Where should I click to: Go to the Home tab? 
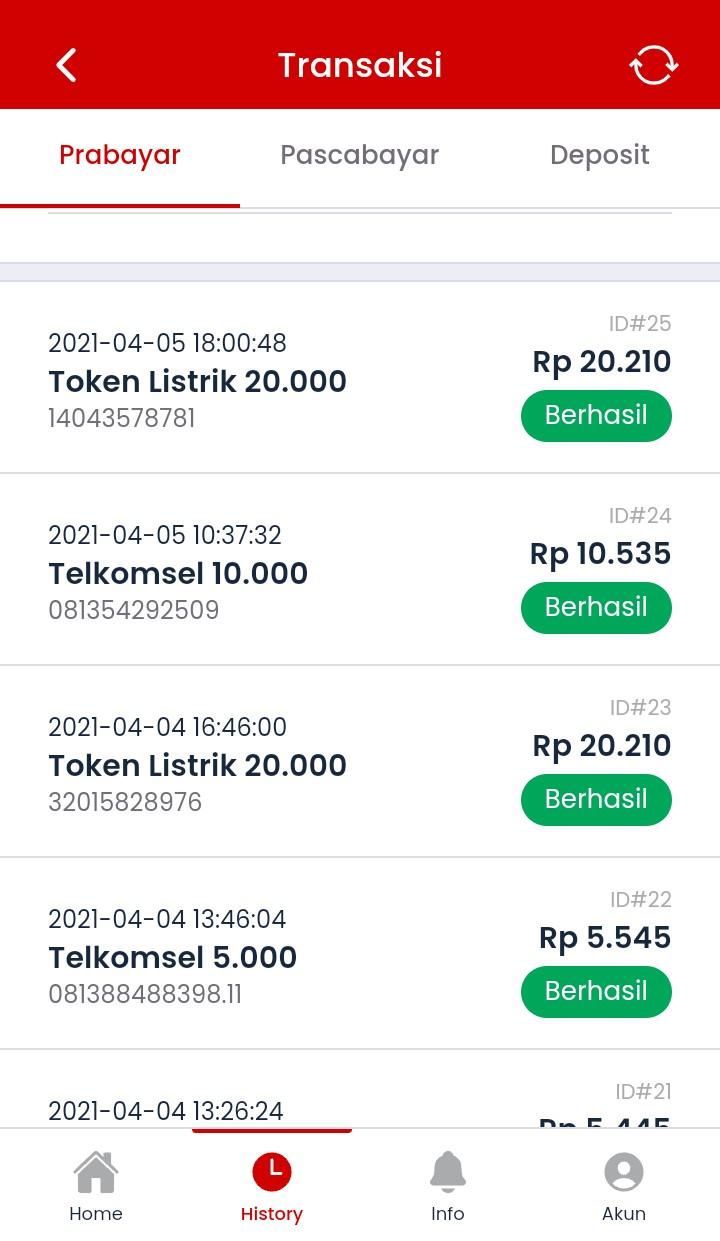pos(96,1186)
